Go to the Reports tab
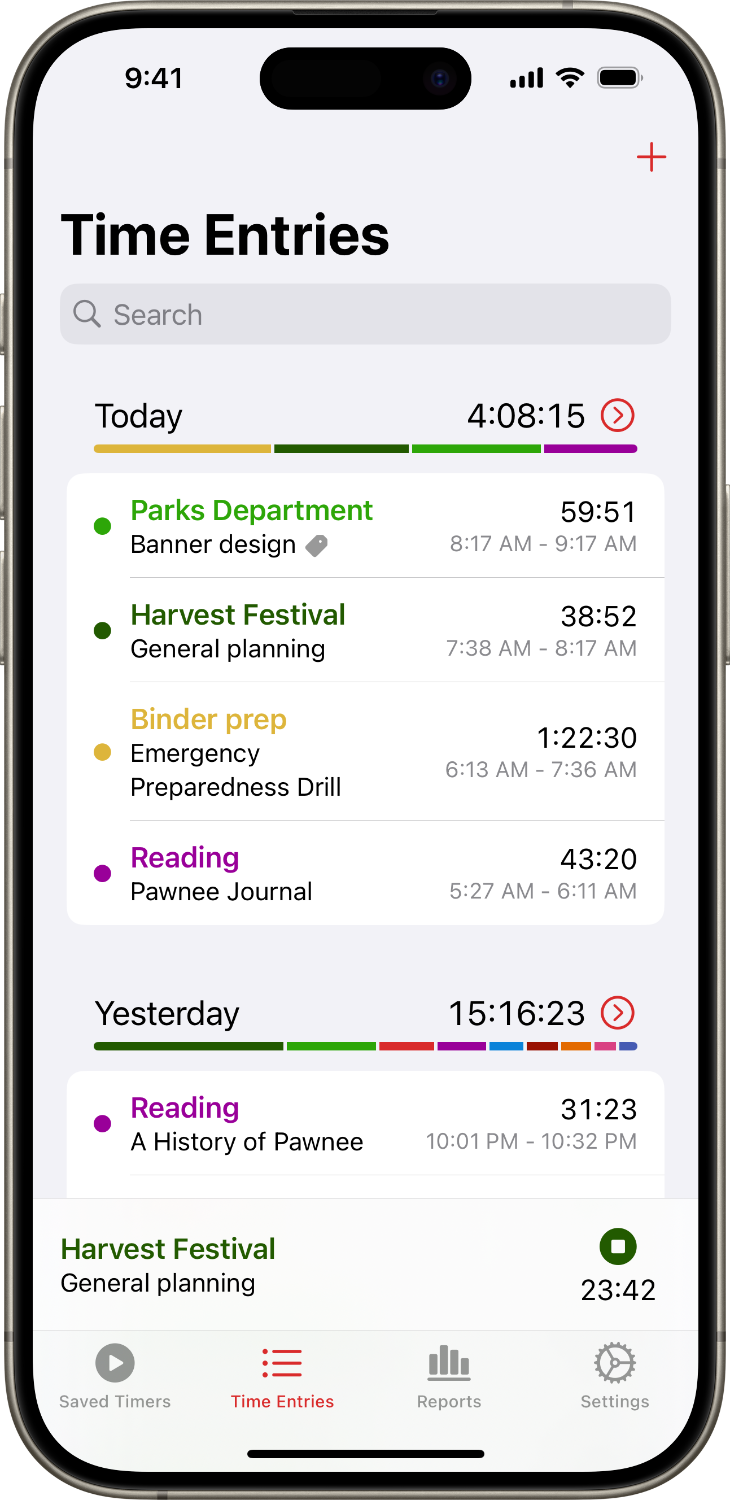This screenshot has height=1500, width=730. tap(449, 1376)
